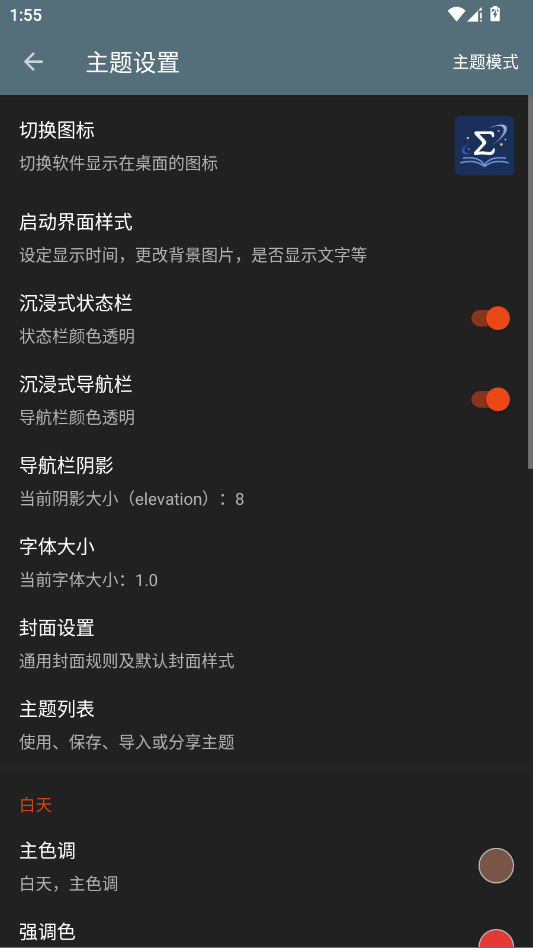Viewport: 533px width, 948px height.
Task: Open 导航栏阴影 elevation setting
Action: point(266,481)
